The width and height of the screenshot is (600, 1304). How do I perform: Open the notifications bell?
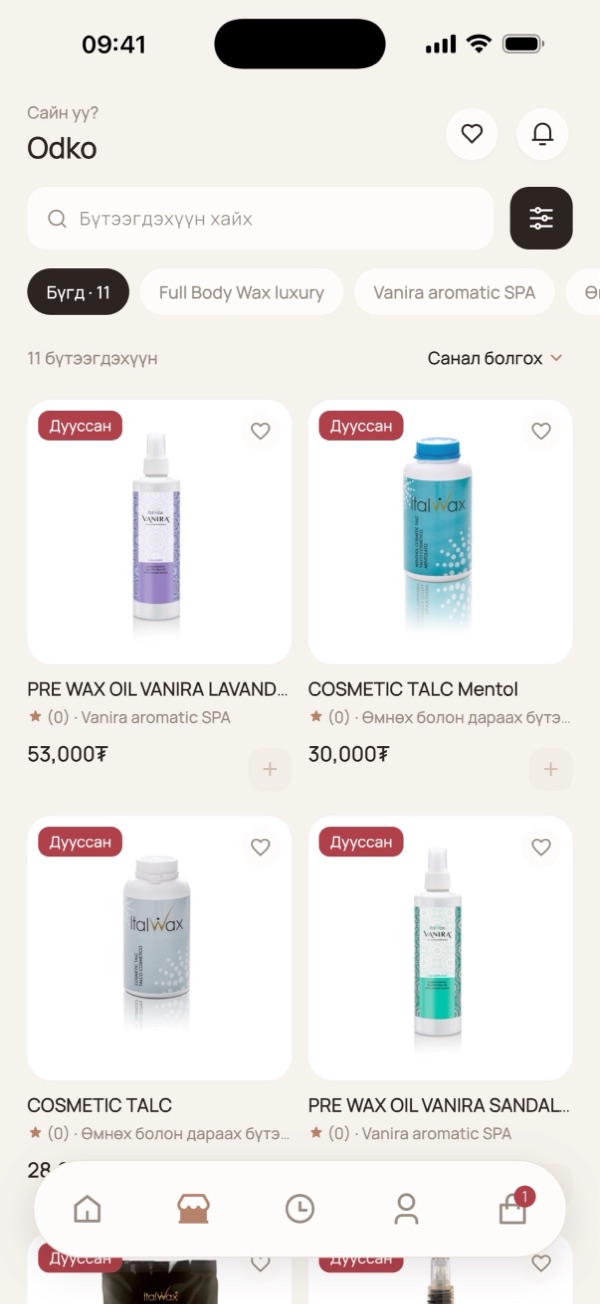pos(542,134)
